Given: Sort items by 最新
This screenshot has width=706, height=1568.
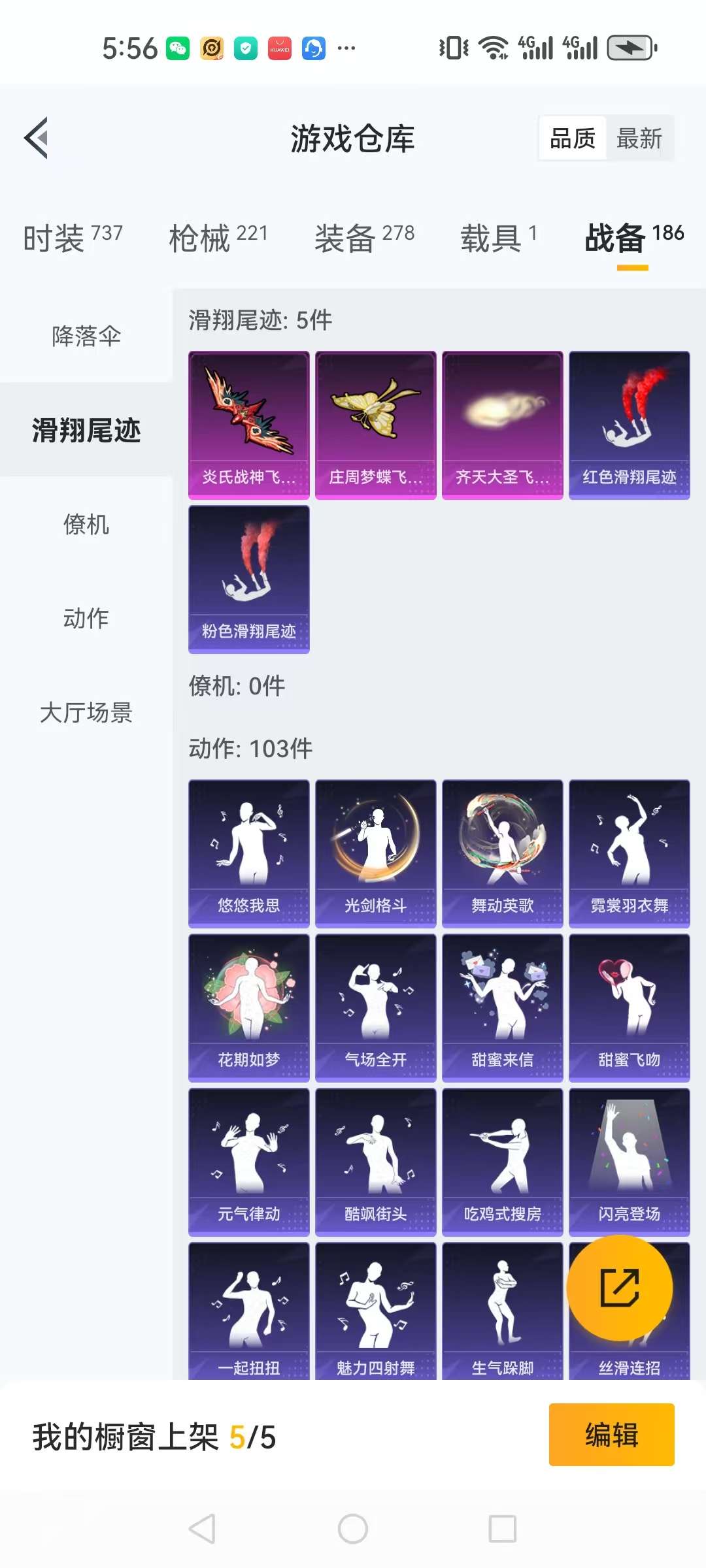Looking at the screenshot, I should coord(639,139).
